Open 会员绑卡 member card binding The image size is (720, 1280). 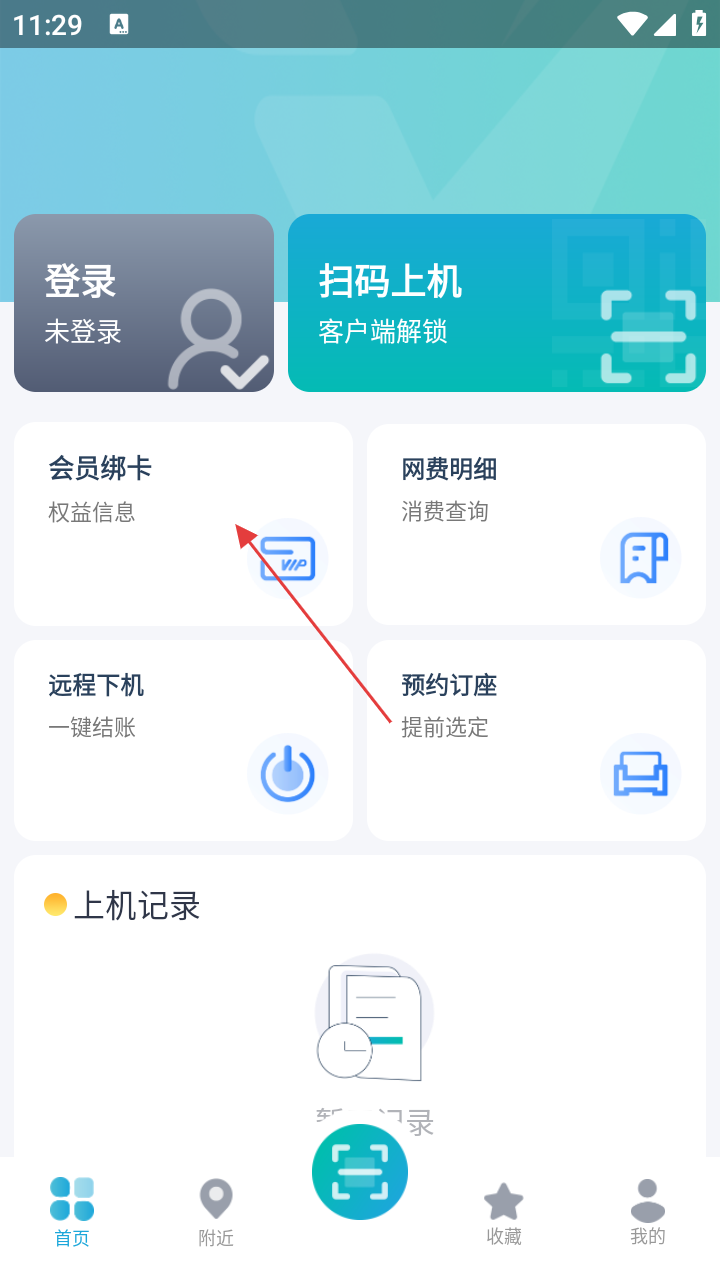(183, 524)
